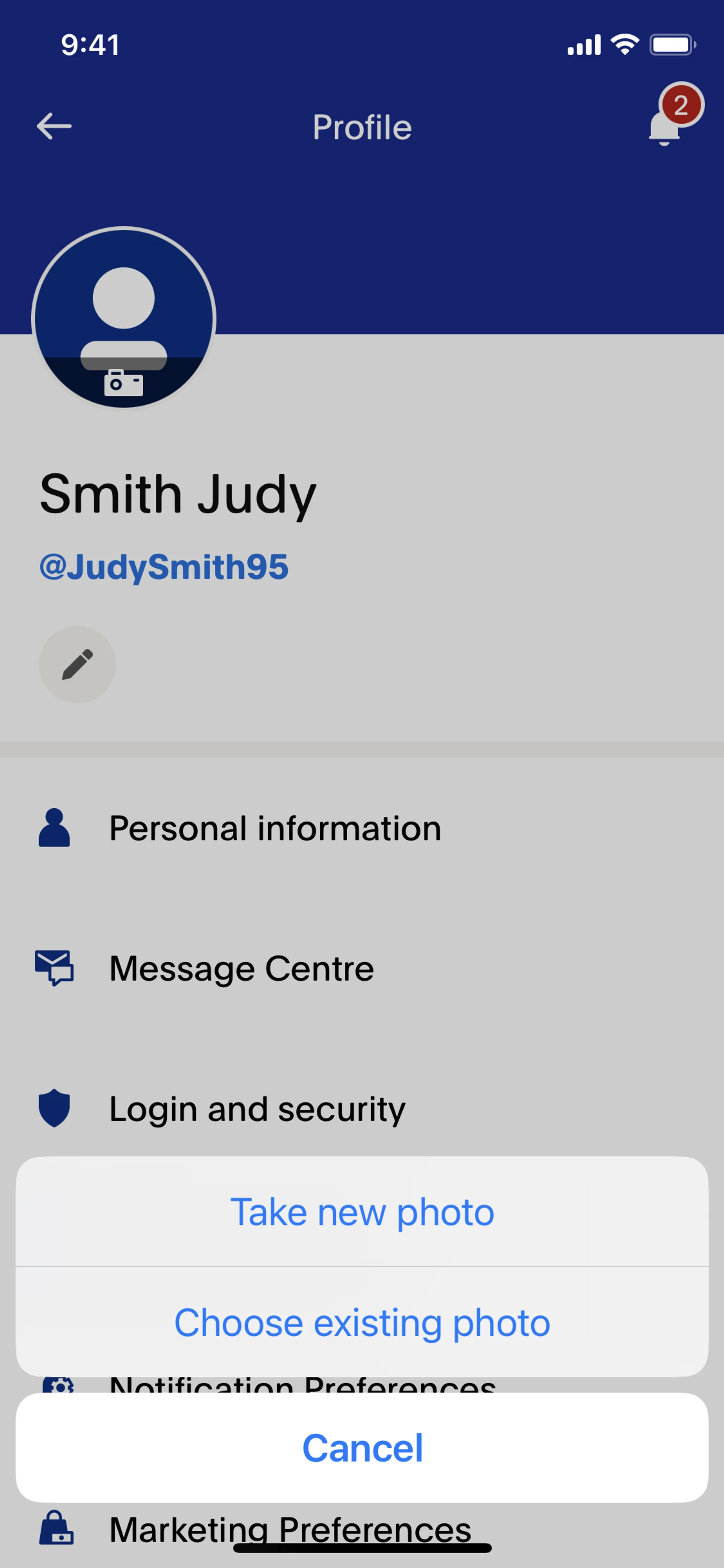Open Login and security settings
724x1568 pixels.
(x=257, y=1109)
